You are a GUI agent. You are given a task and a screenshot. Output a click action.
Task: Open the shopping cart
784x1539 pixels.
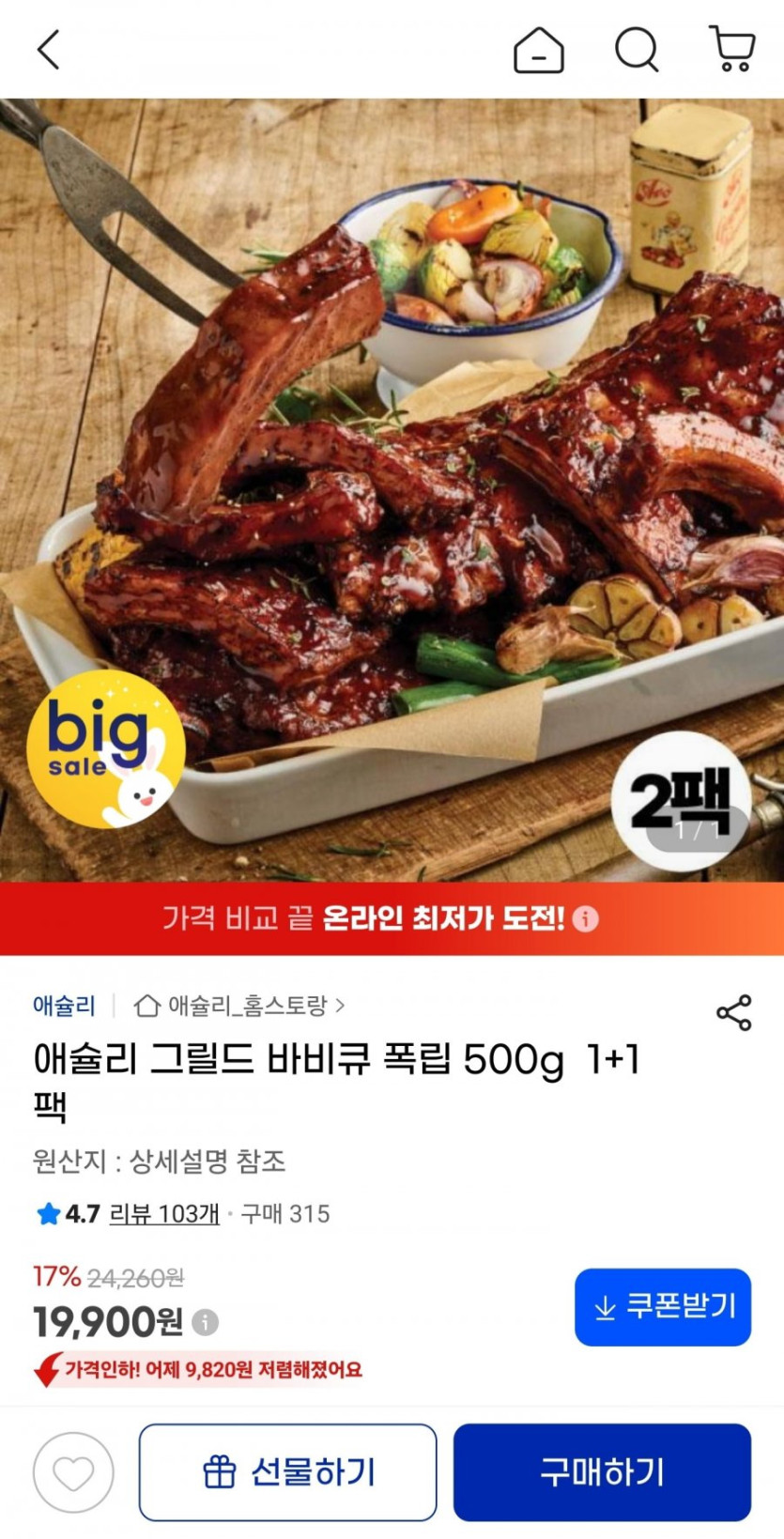(x=731, y=49)
